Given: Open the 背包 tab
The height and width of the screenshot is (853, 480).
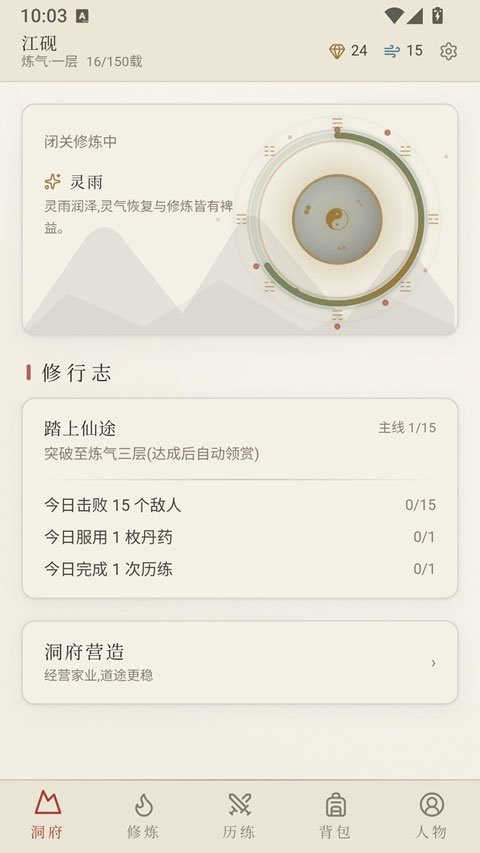Looking at the screenshot, I should pyautogui.click(x=335, y=815).
